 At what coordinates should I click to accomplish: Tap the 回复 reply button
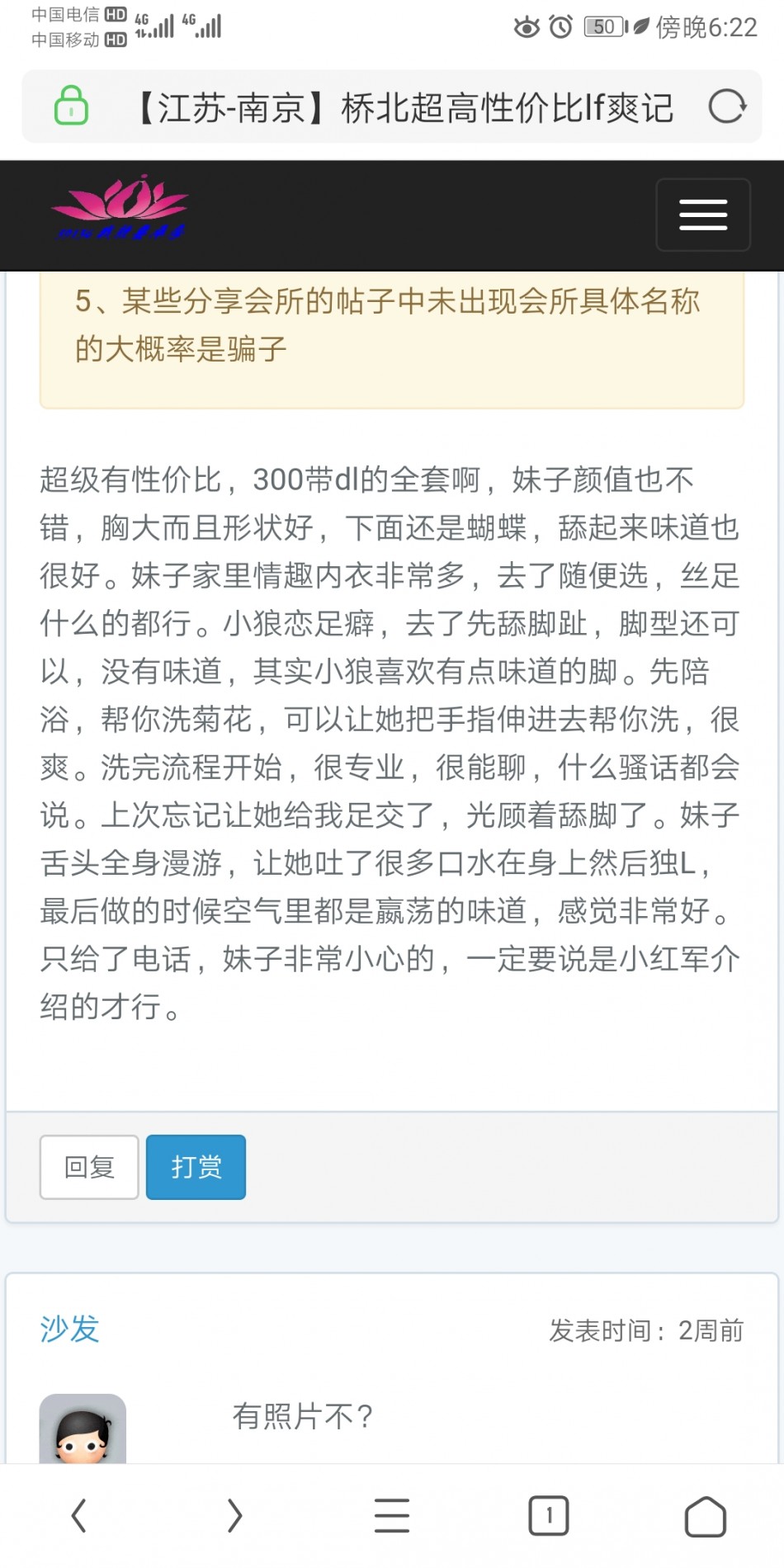(89, 1167)
